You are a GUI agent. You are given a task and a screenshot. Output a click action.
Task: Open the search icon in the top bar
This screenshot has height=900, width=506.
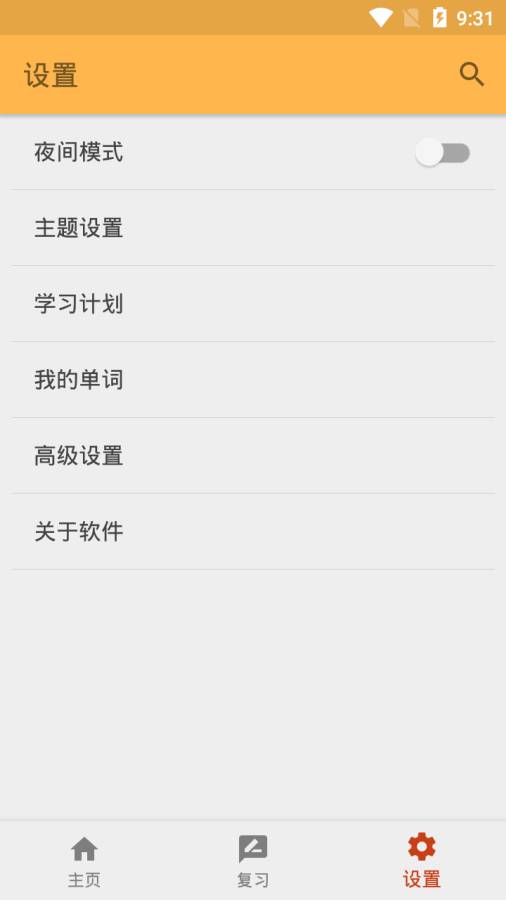click(x=472, y=75)
